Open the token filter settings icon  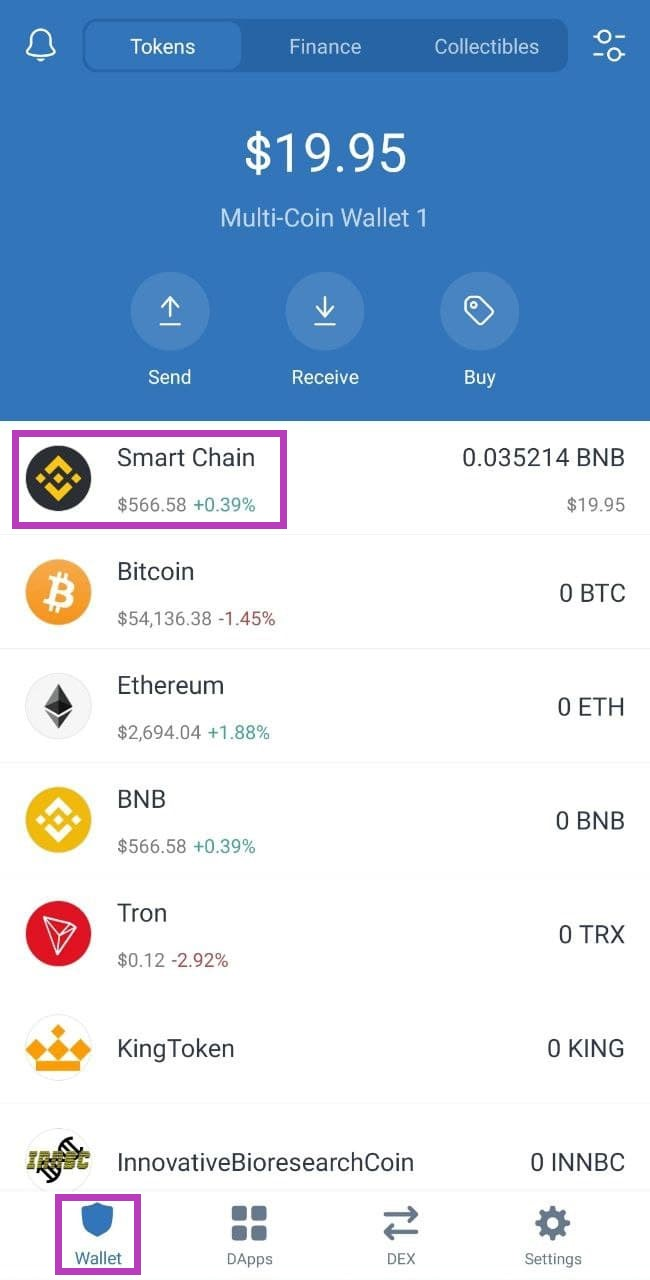click(608, 45)
